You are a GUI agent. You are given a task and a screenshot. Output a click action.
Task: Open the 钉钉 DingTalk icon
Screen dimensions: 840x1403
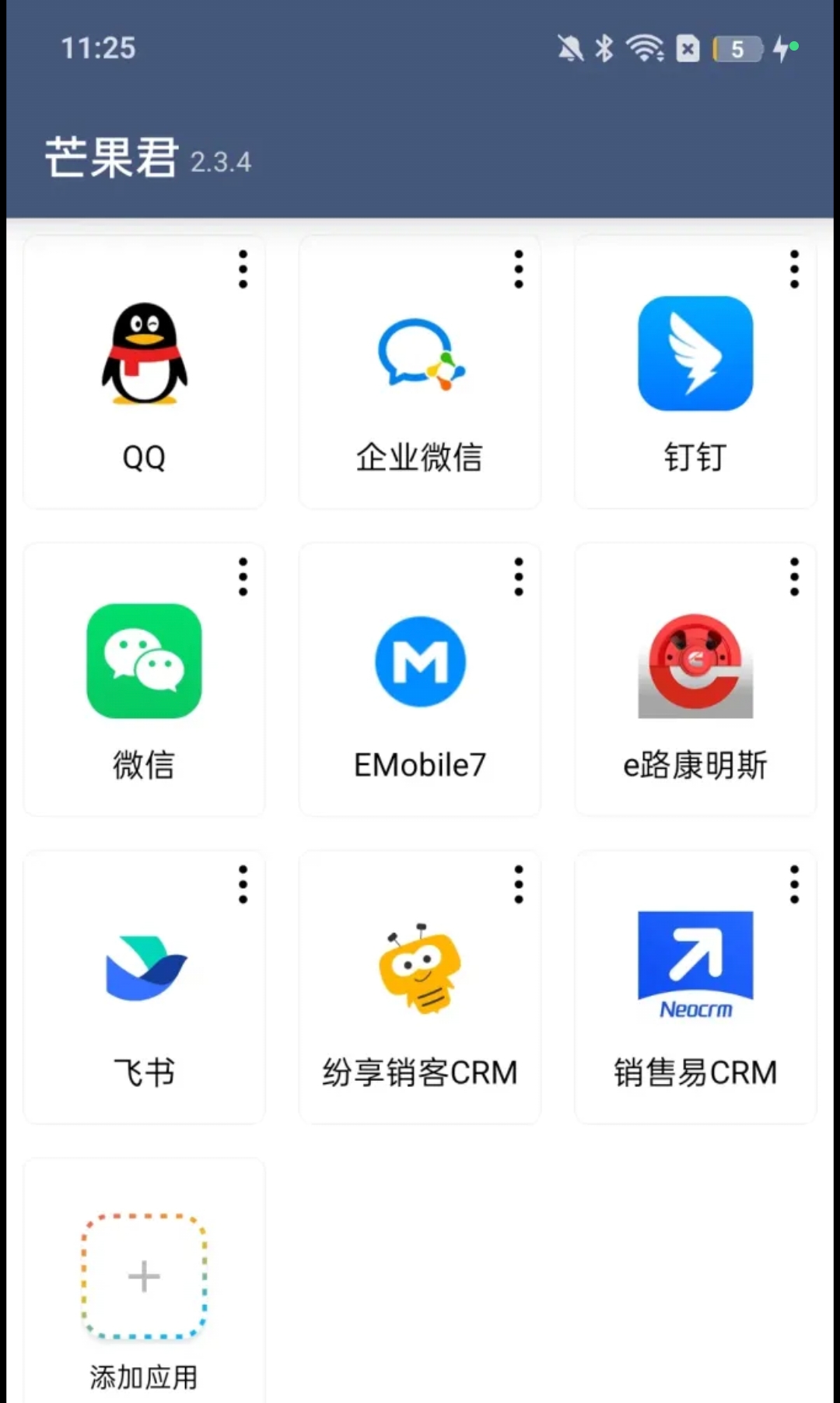695,353
